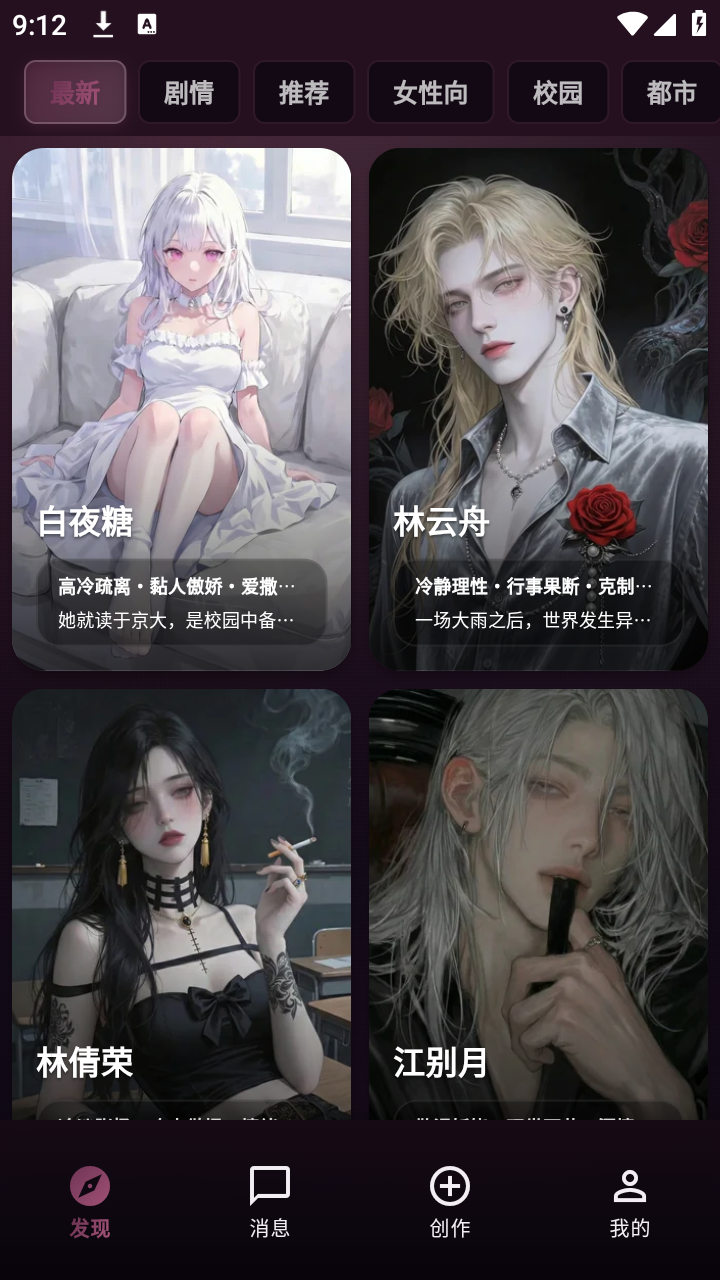
Task: Switch to the 我的 profile tab
Action: click(x=630, y=1202)
